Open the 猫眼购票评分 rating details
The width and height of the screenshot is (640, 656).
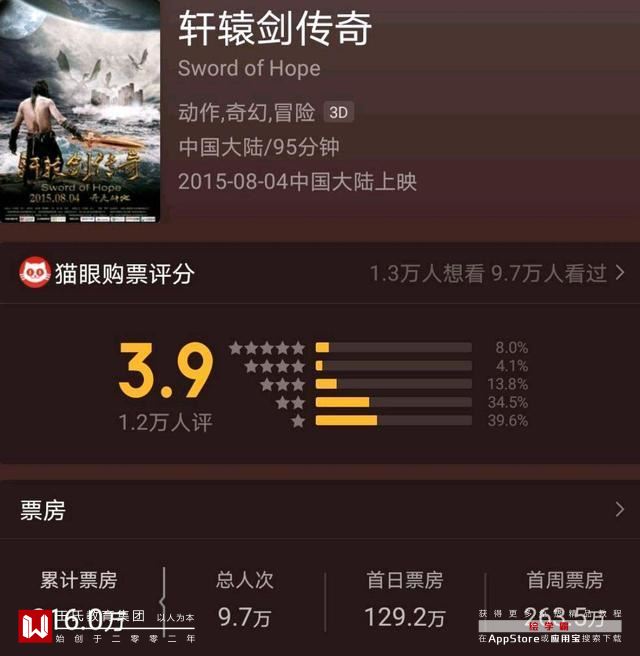coord(320,273)
